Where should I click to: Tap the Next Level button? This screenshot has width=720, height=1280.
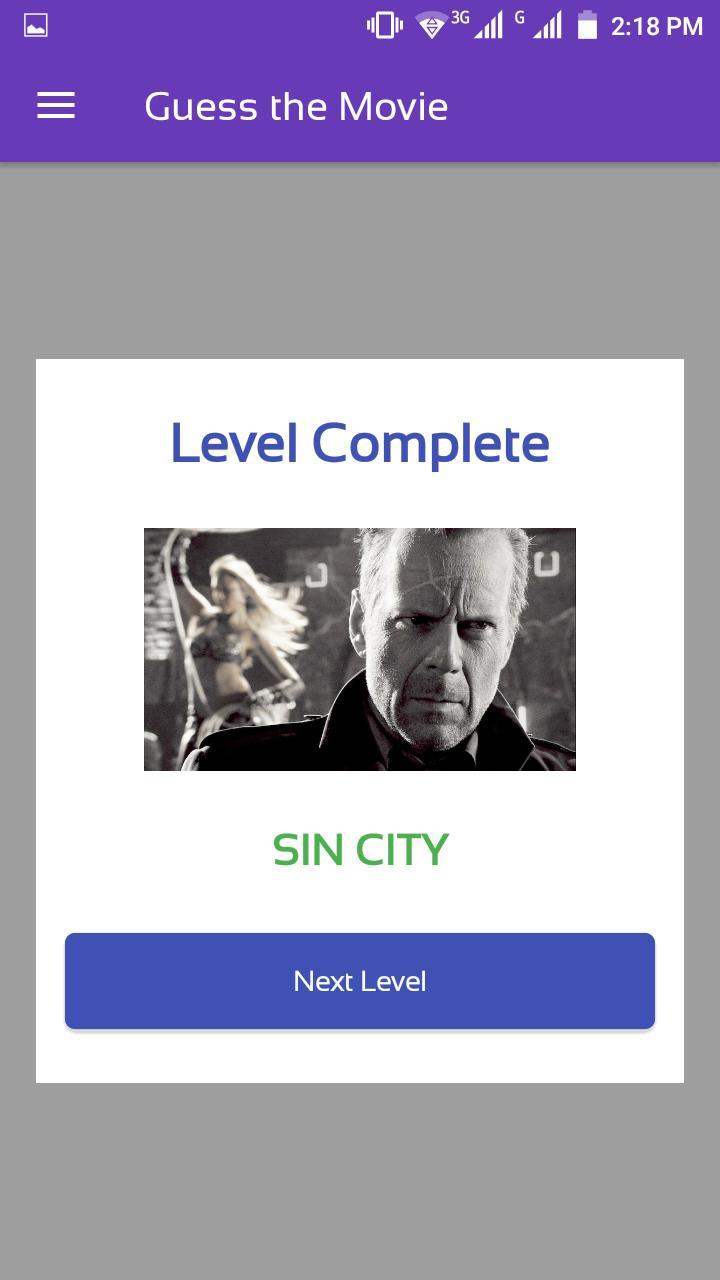pos(360,981)
